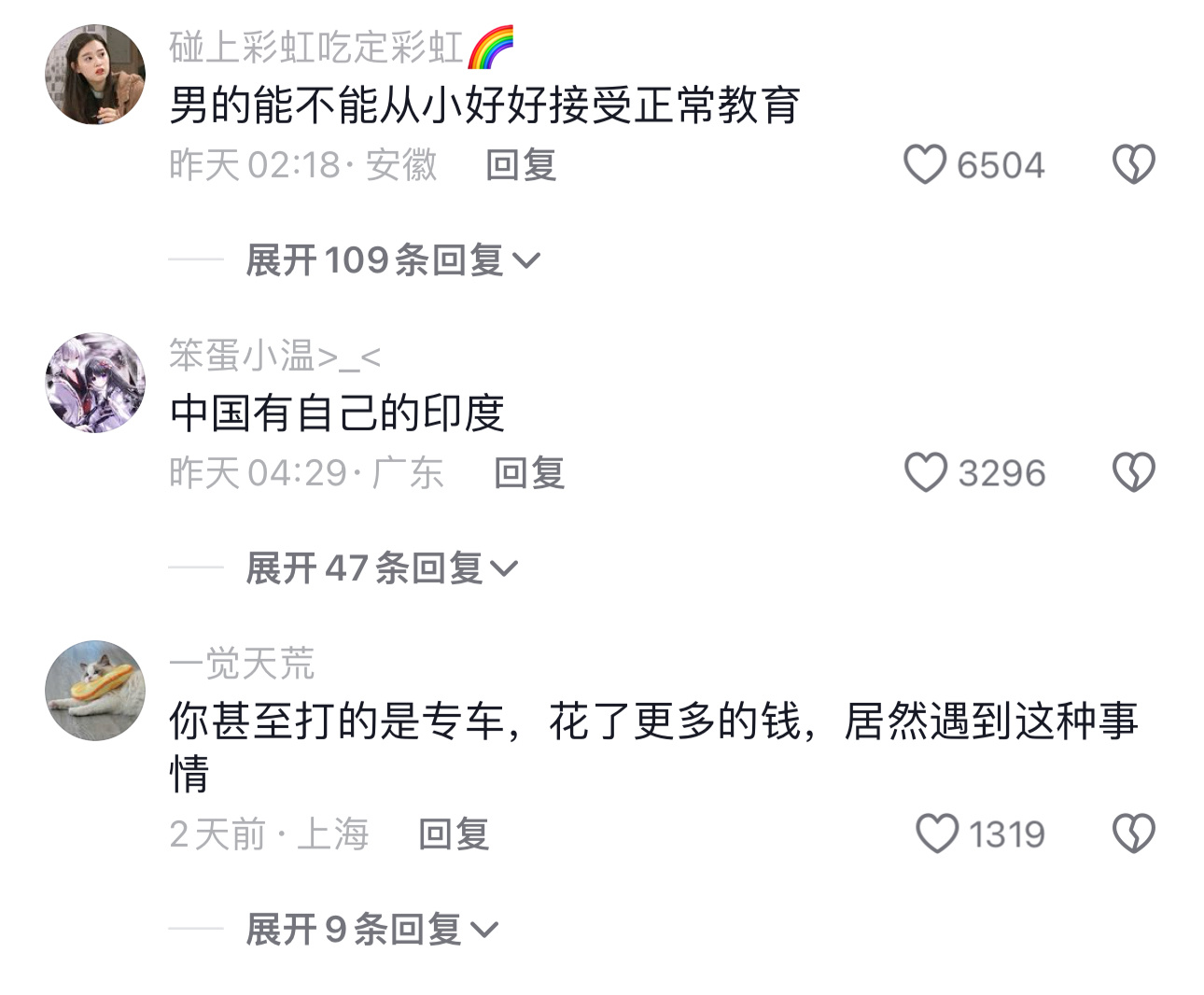Reply to 笨蛋小温's comment

click(x=529, y=473)
